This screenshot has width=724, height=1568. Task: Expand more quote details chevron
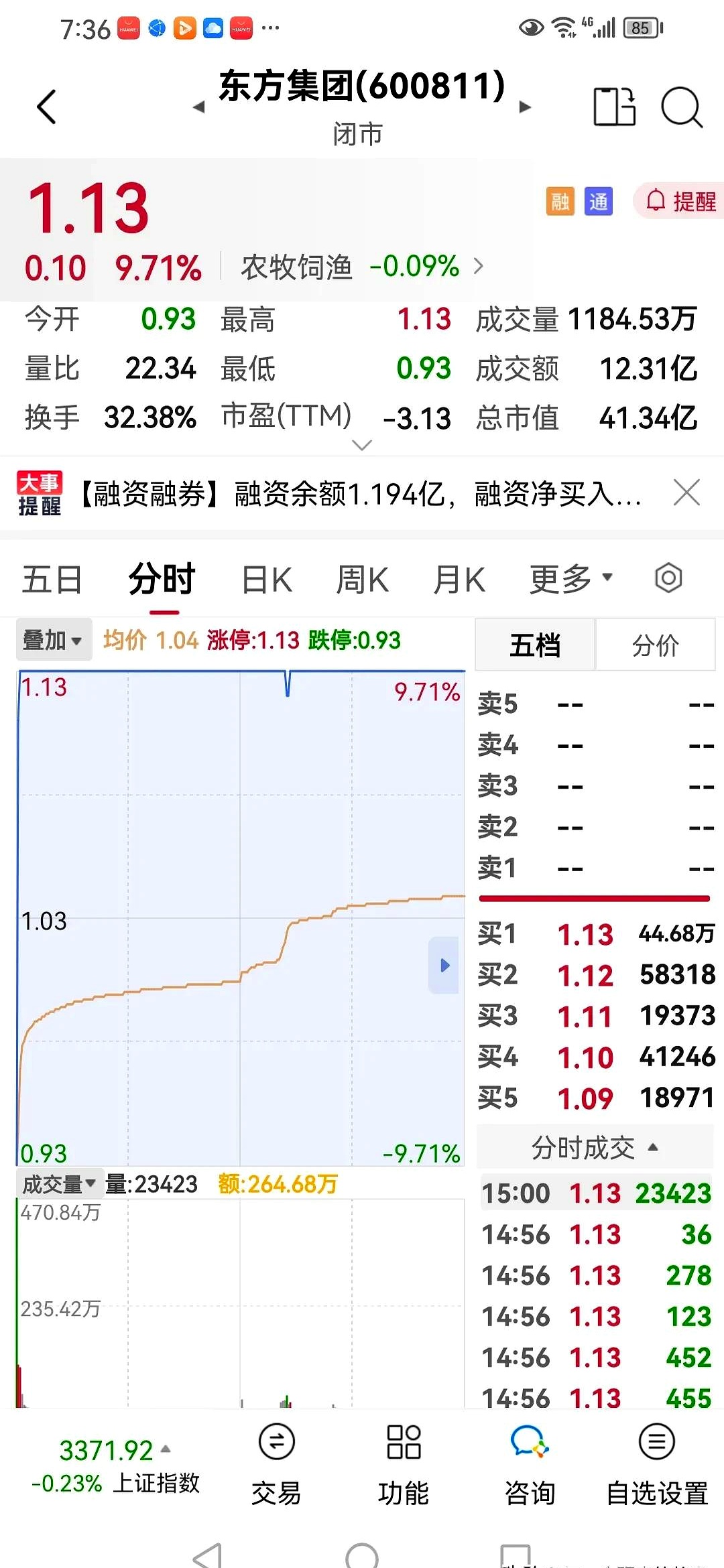tap(362, 446)
